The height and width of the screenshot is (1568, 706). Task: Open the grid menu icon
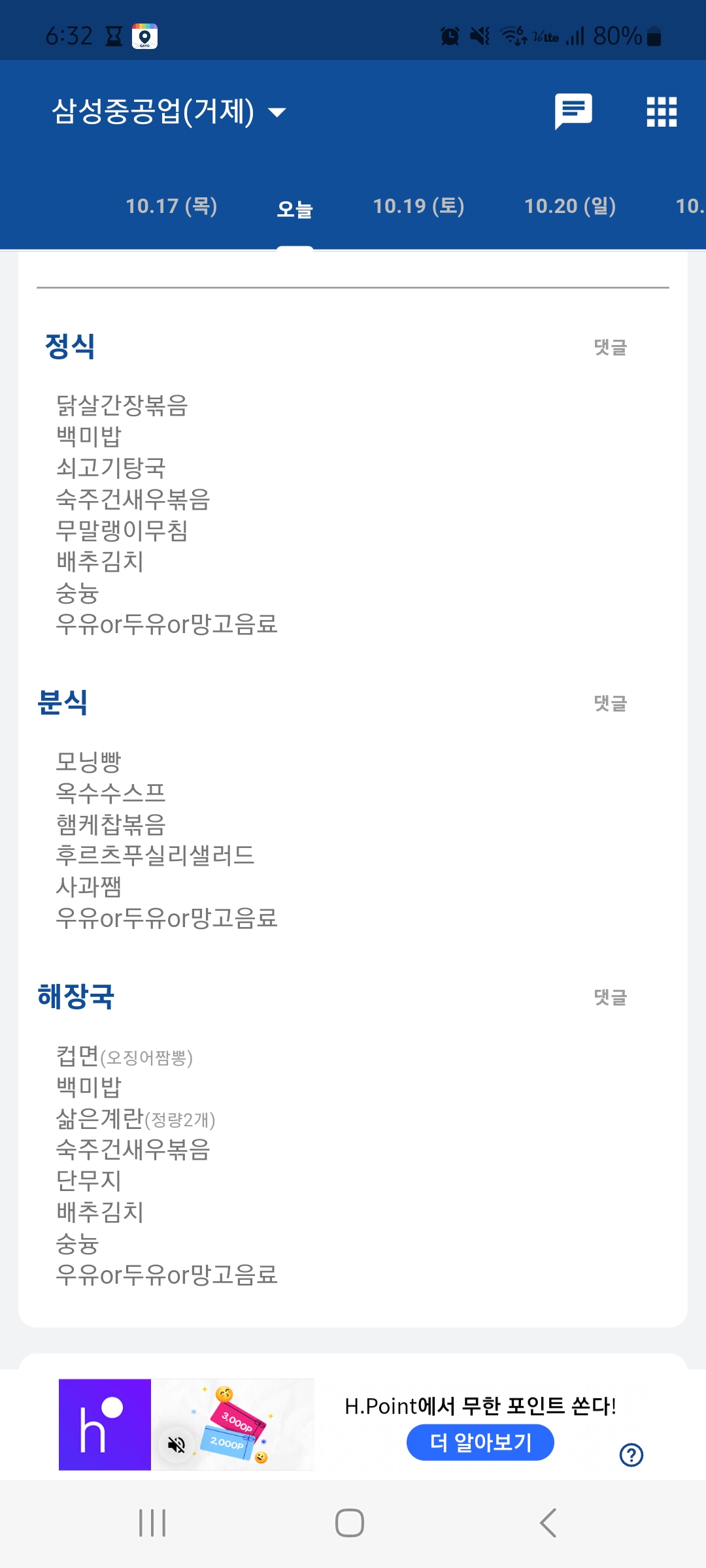(662, 112)
